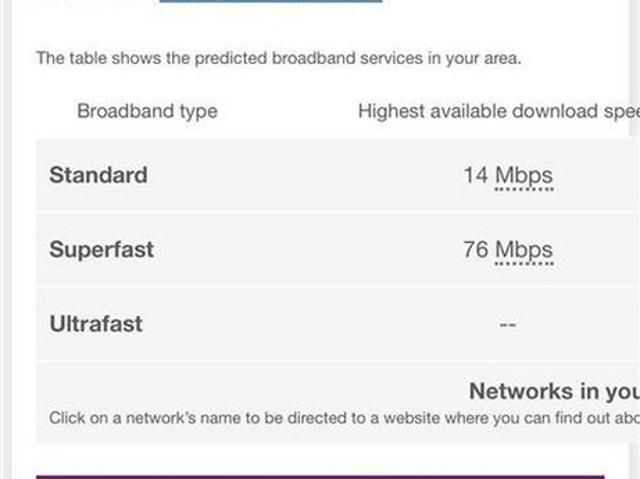Tap the Mbps abbreviation in the Standard row

click(x=524, y=176)
